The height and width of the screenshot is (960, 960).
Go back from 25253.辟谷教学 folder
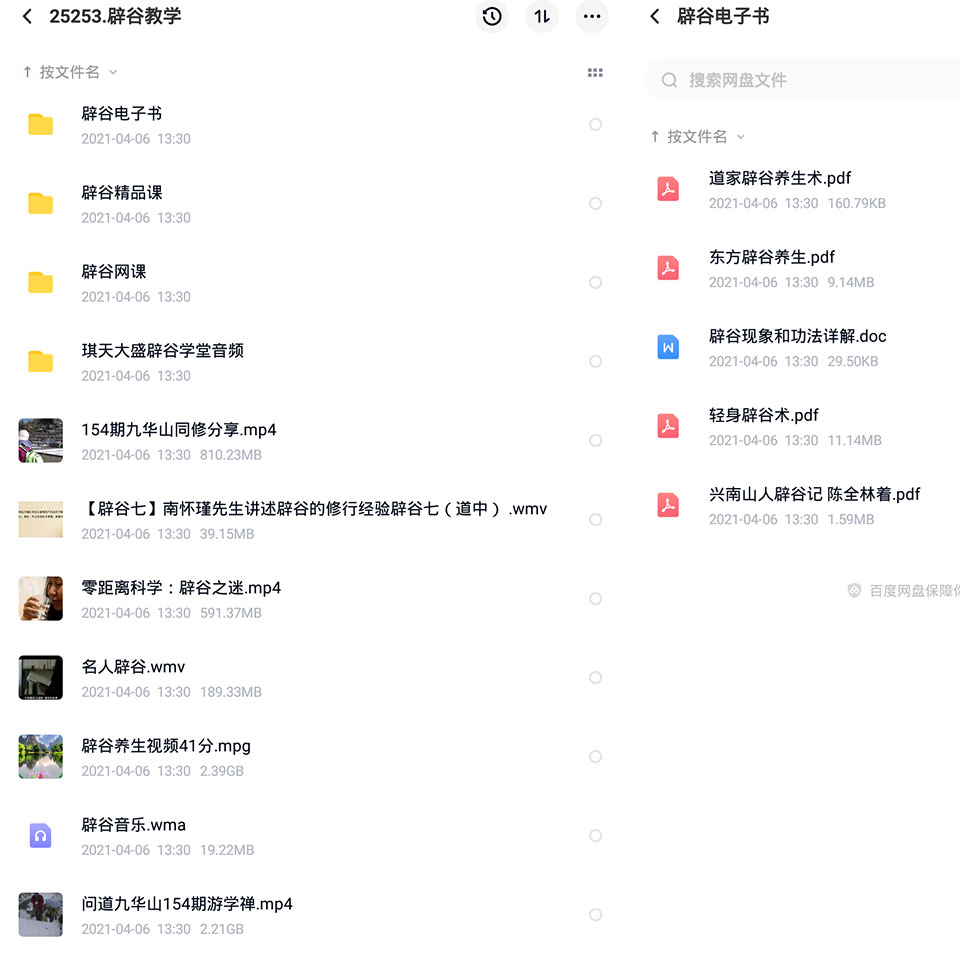point(27,17)
